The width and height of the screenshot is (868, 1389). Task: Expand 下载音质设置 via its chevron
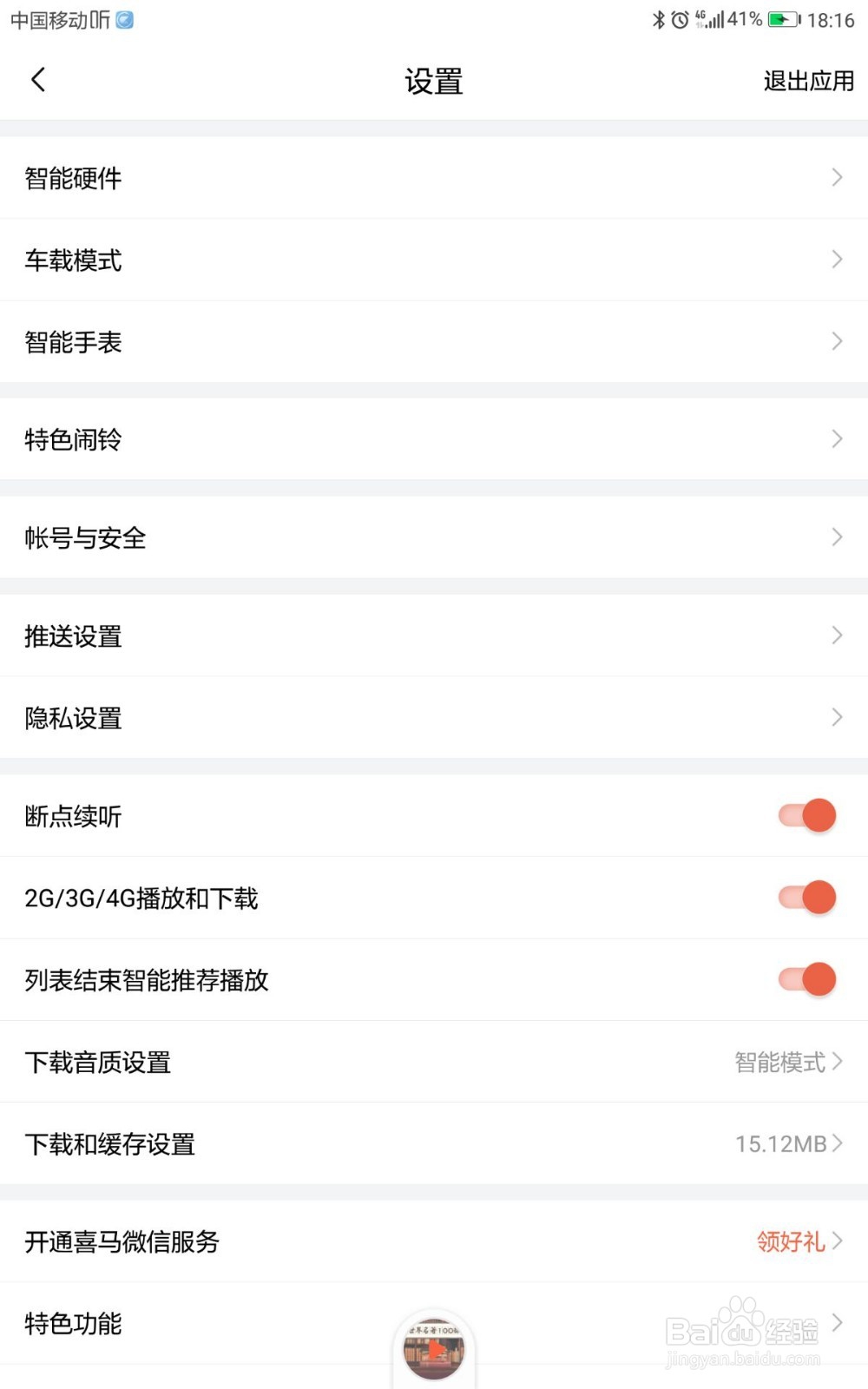836,1061
